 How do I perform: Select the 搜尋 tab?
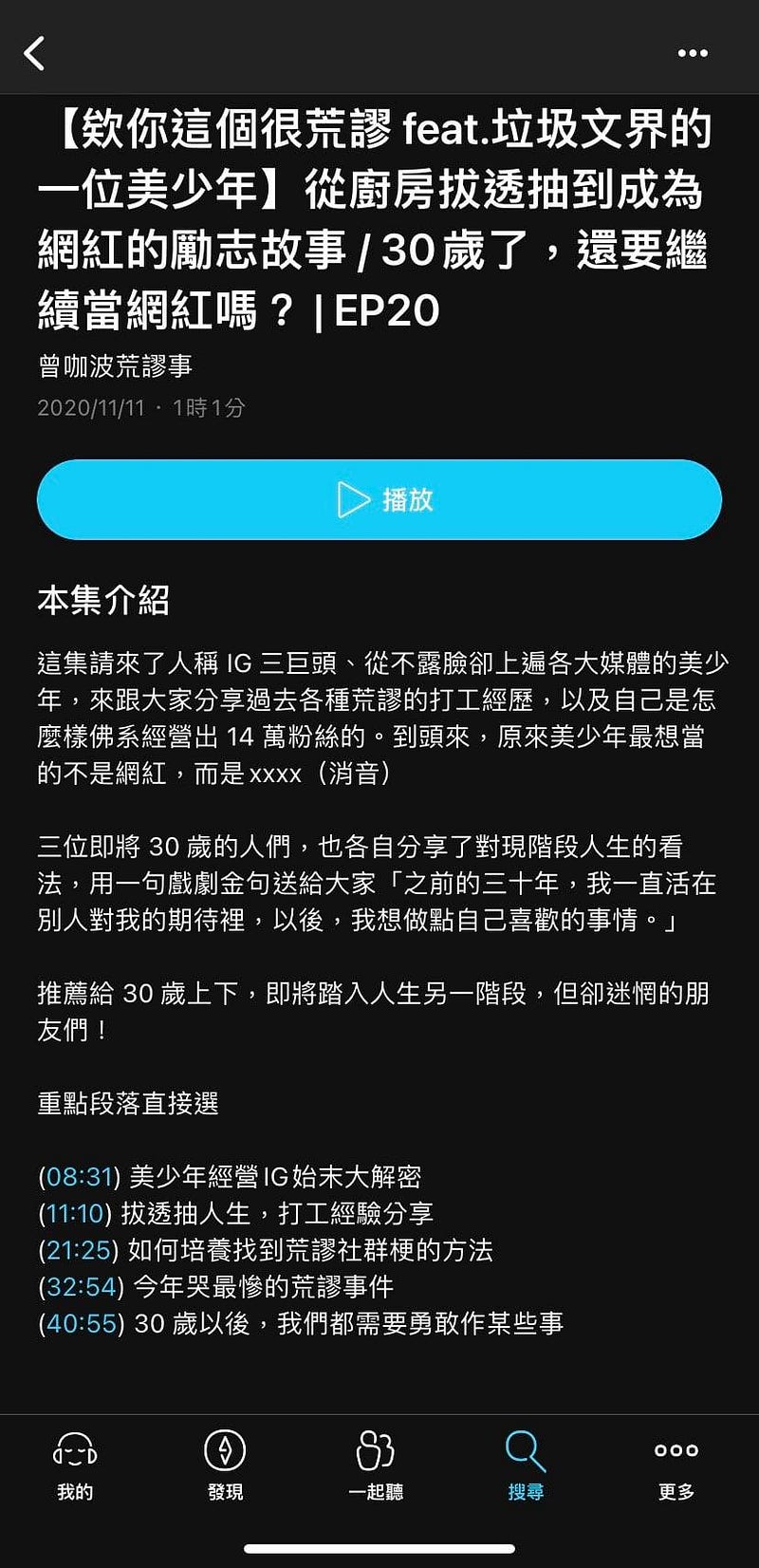coord(526,1465)
